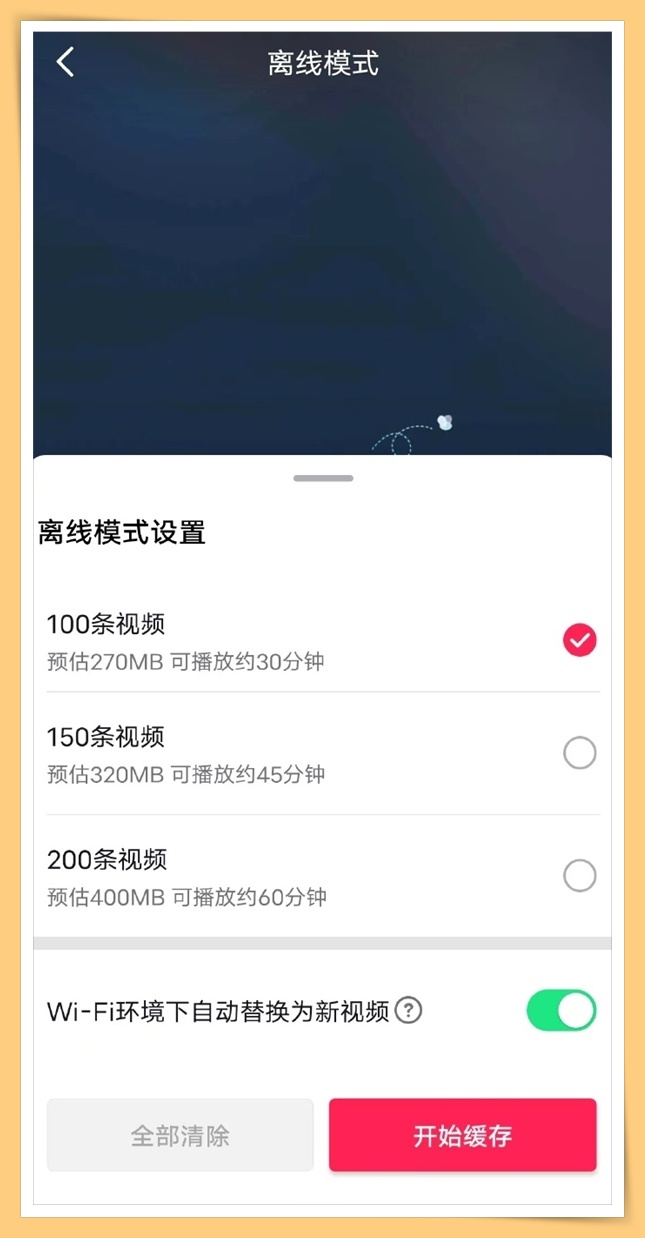
Task: Choose the 150条视频 option
Action: point(579,753)
